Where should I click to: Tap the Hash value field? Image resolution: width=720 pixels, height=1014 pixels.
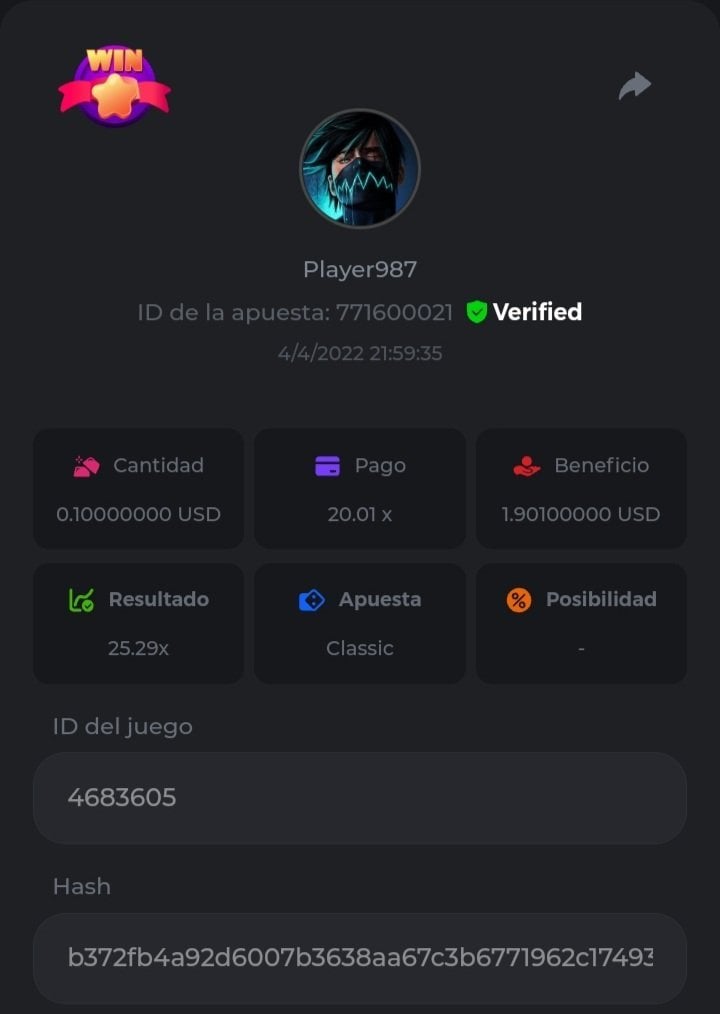click(360, 958)
